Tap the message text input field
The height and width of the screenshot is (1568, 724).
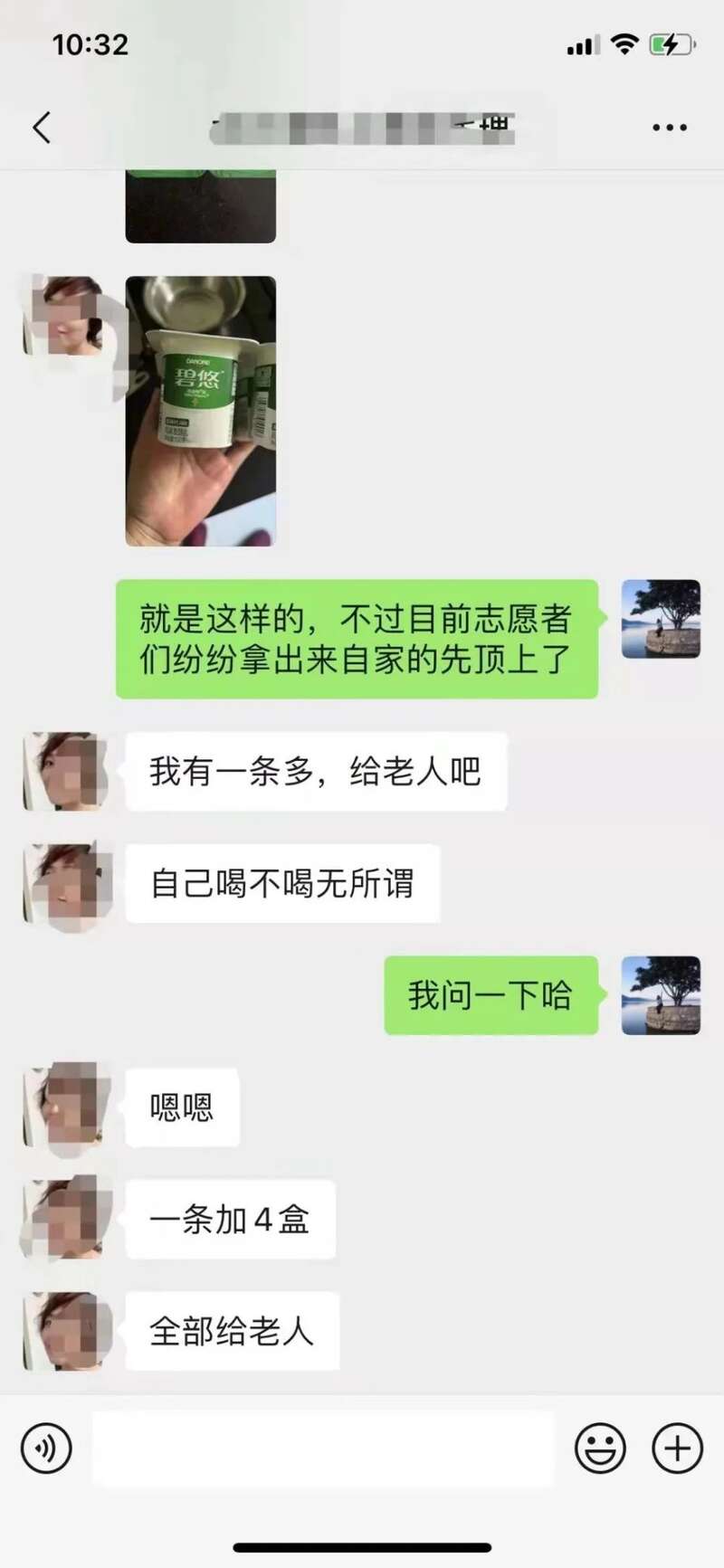tap(322, 1449)
